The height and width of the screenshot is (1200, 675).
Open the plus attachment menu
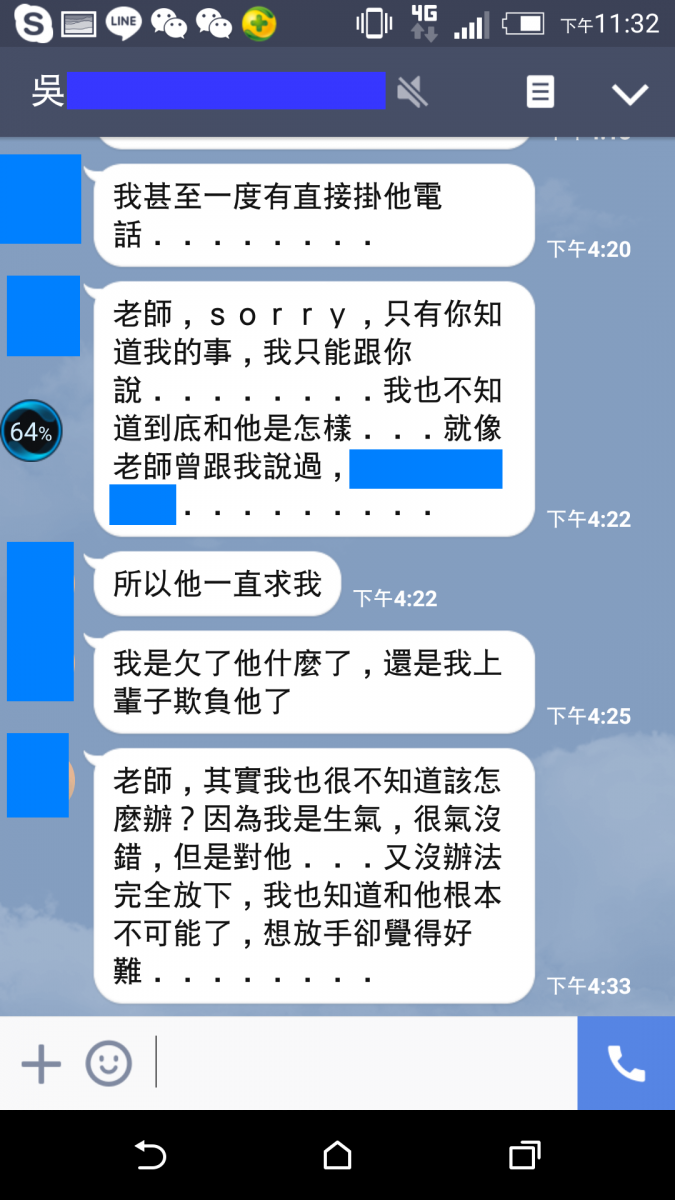click(x=42, y=1064)
